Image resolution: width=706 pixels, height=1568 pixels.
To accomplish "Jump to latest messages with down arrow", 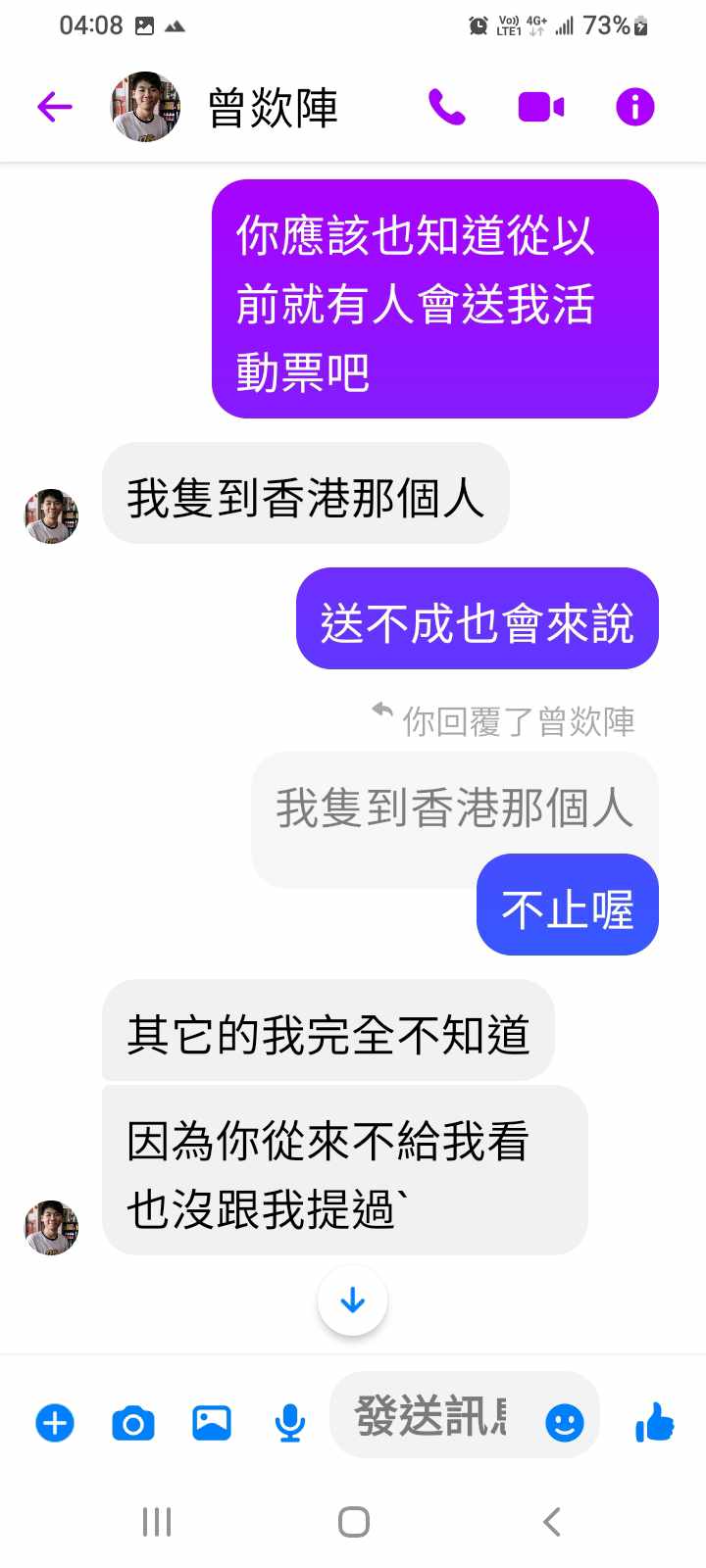I will (353, 1300).
